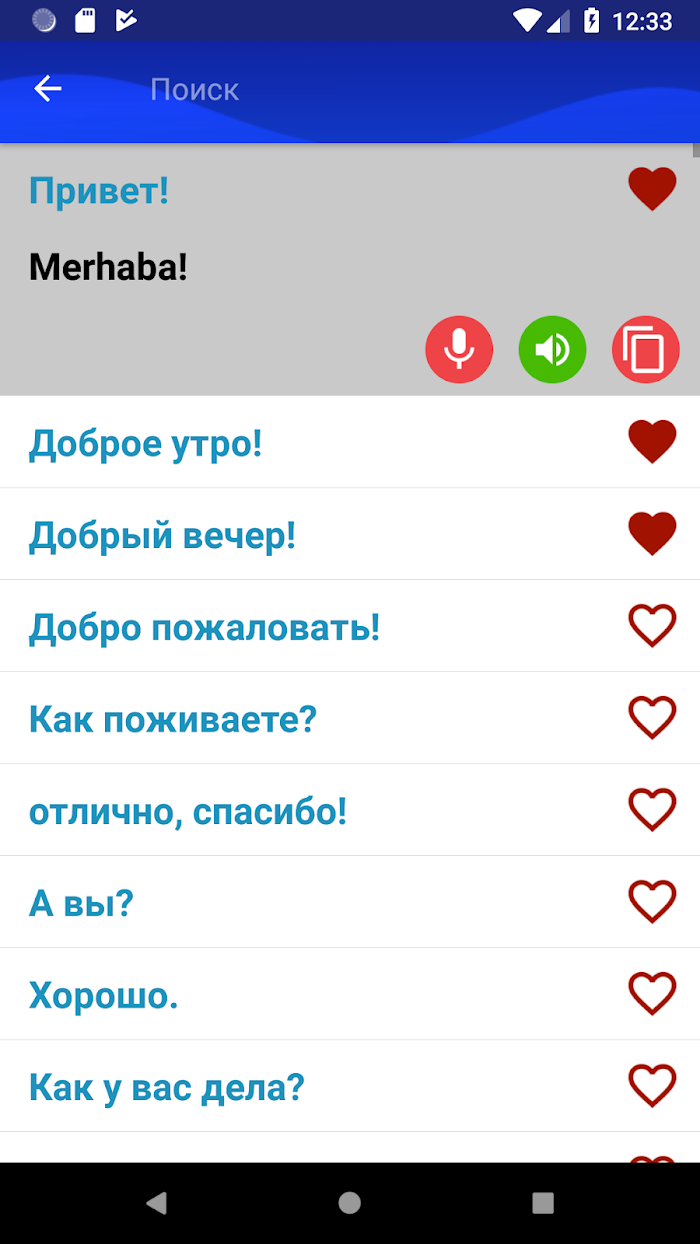Screen dimensions: 700x1244
Task: Unfavorite the Привет! phrase heart
Action: point(652,189)
